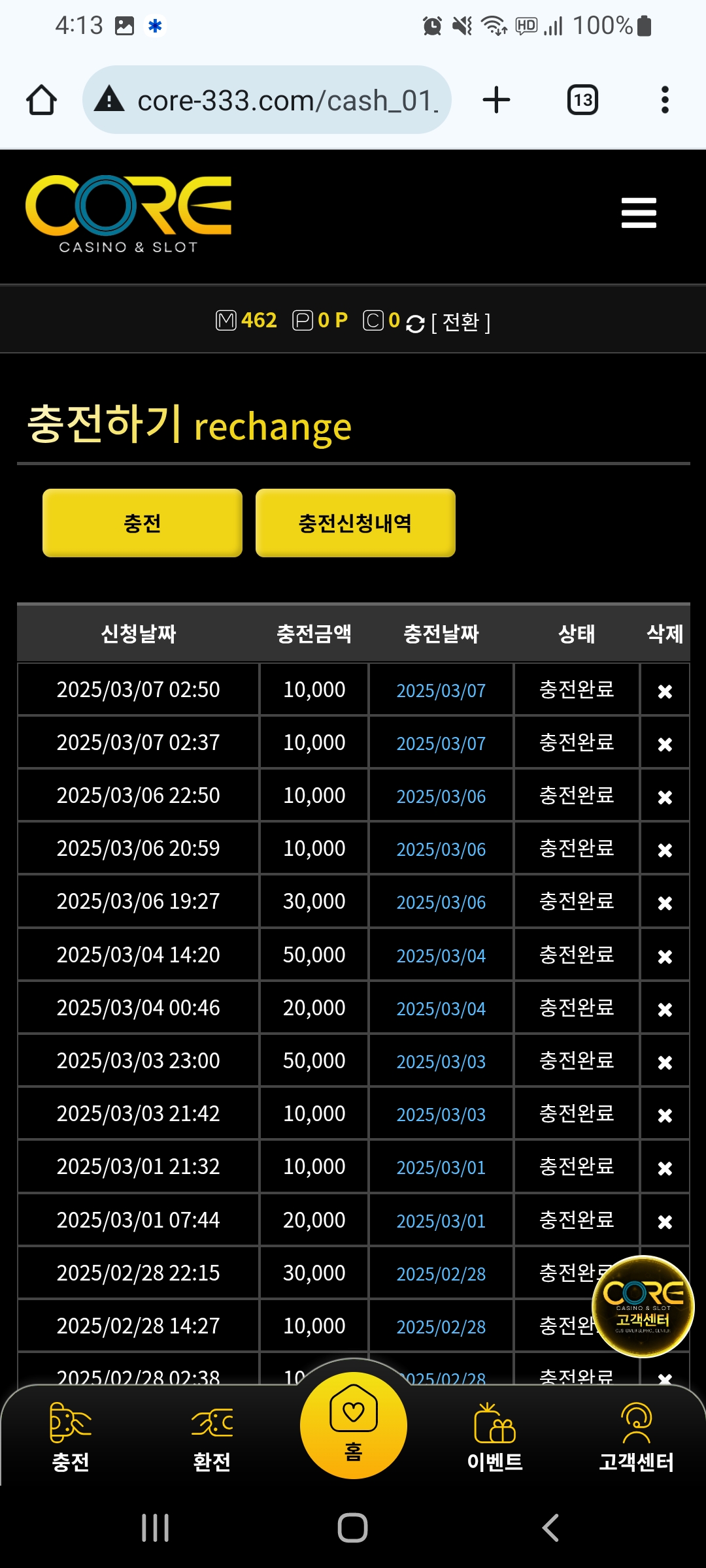Open a new browser tab
Screen dimensions: 706x1568
pos(496,100)
